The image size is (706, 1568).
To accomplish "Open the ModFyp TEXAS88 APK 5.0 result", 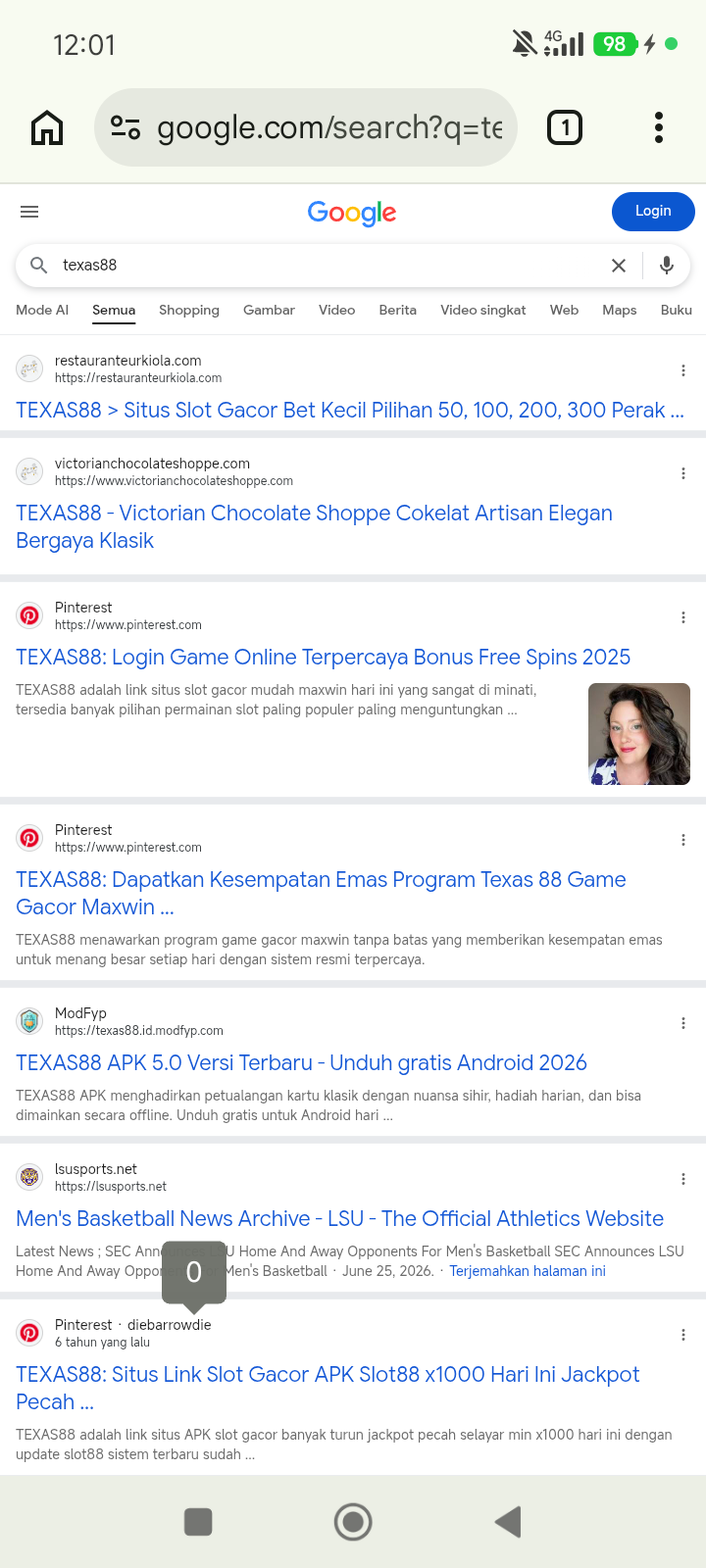I will point(301,1063).
